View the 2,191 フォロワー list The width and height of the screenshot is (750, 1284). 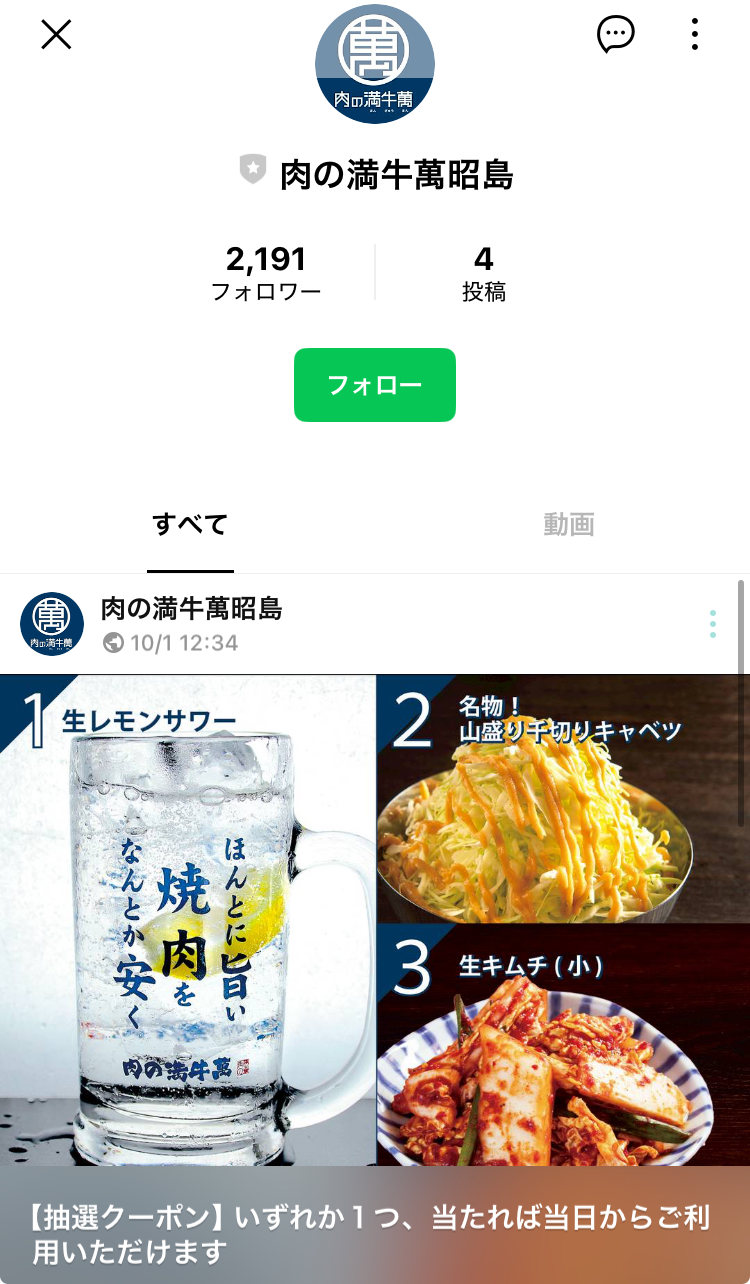coord(266,273)
